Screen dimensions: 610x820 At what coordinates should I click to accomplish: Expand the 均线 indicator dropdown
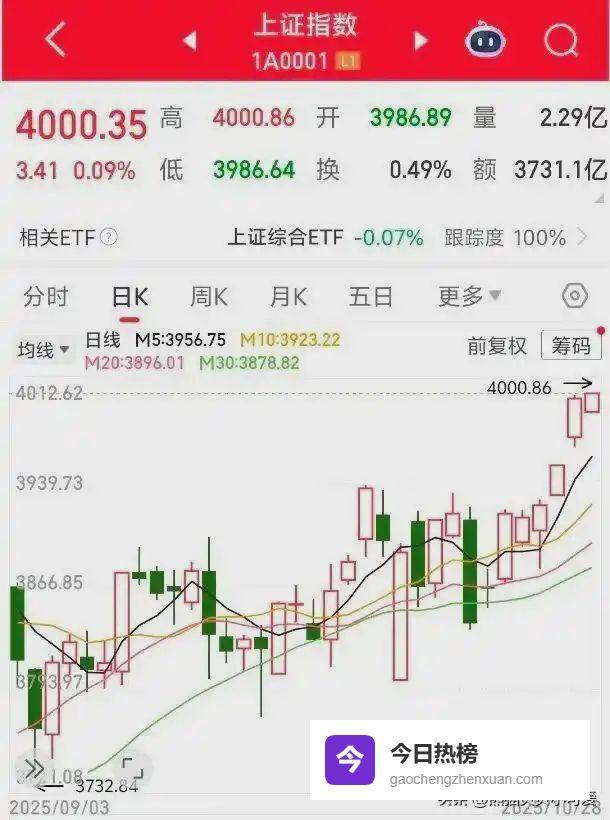44,350
